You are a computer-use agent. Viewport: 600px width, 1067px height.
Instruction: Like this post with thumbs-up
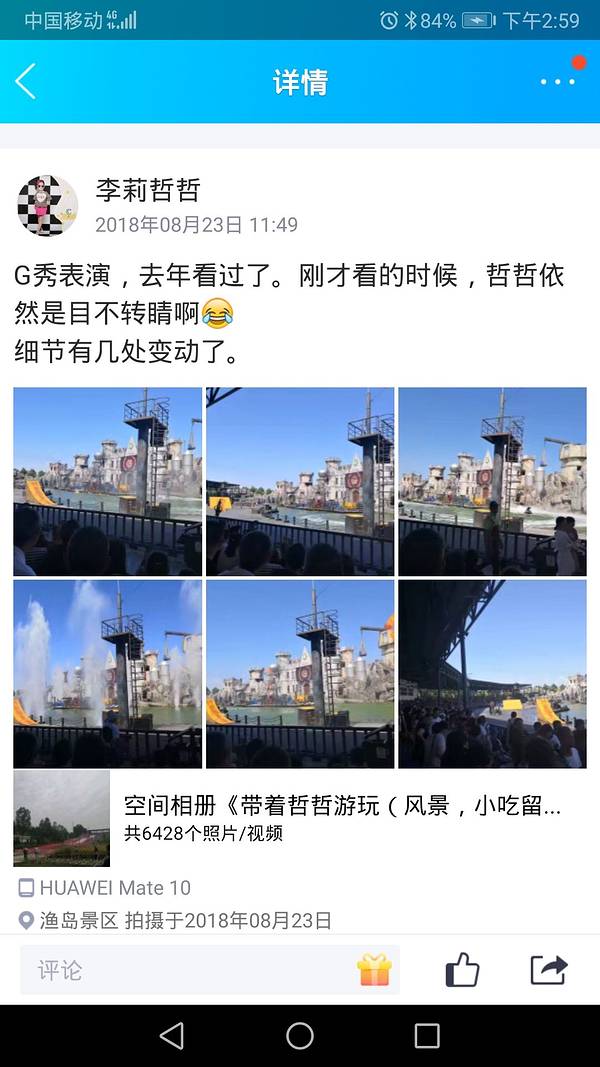coord(462,969)
